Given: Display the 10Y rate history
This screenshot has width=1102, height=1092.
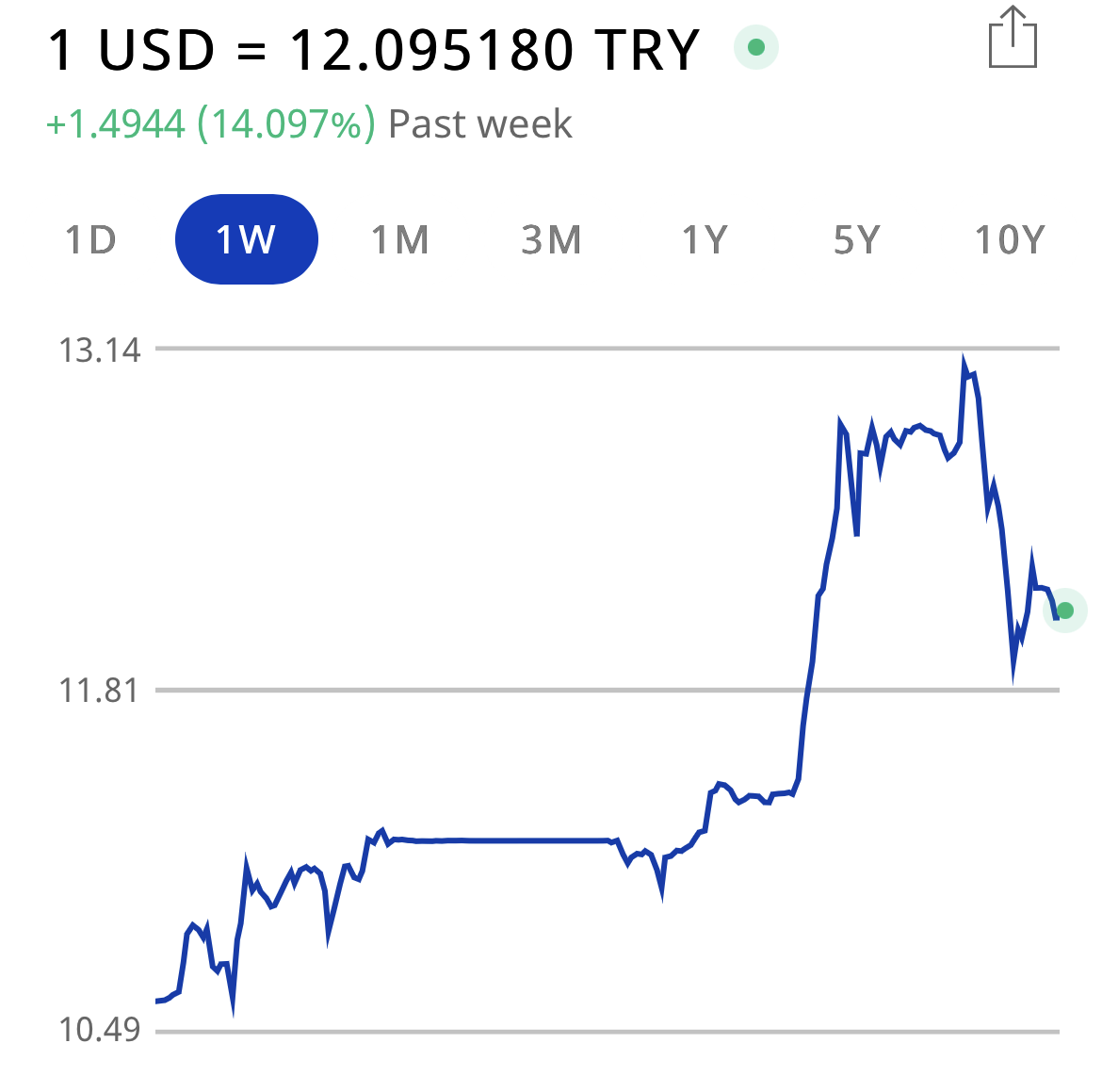Looking at the screenshot, I should [1010, 240].
